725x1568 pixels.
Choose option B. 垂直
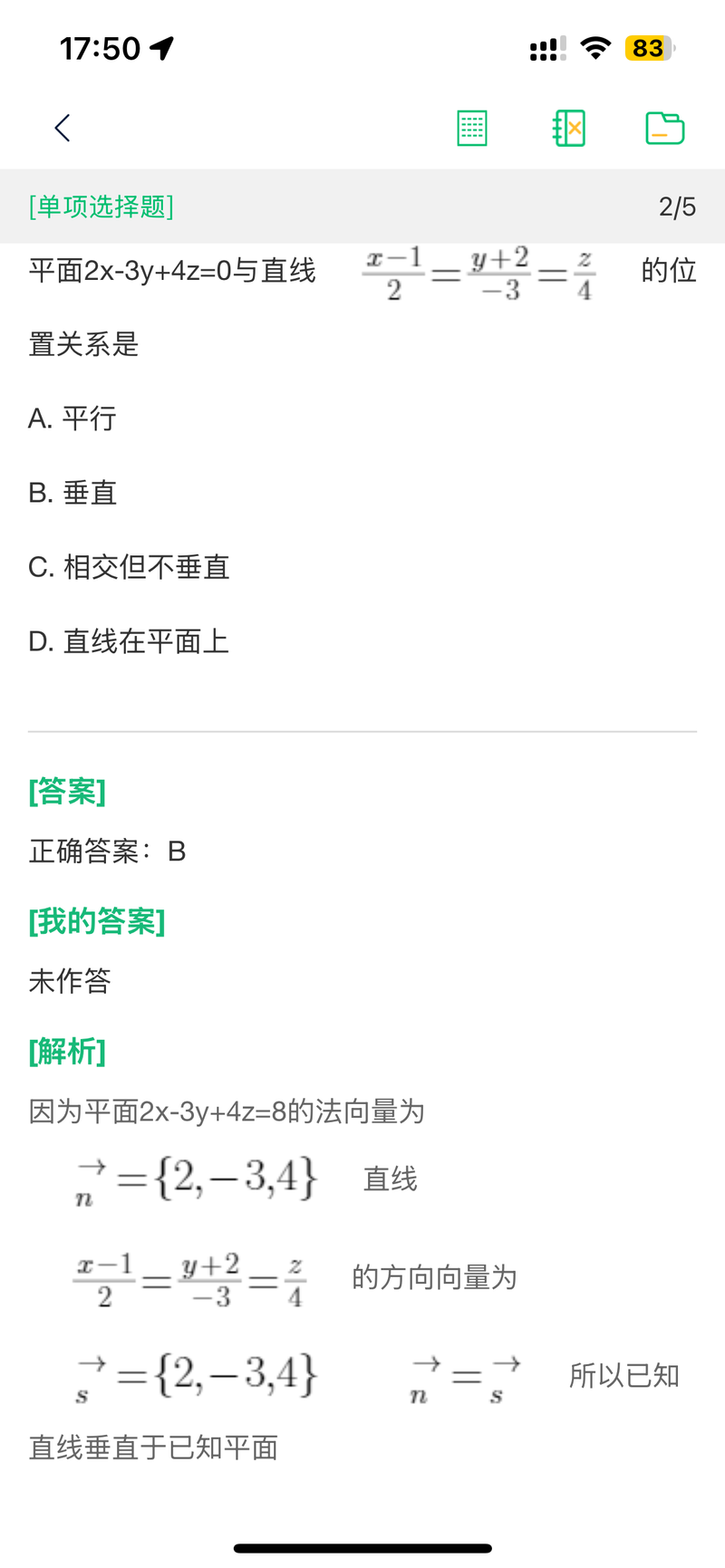[72, 493]
